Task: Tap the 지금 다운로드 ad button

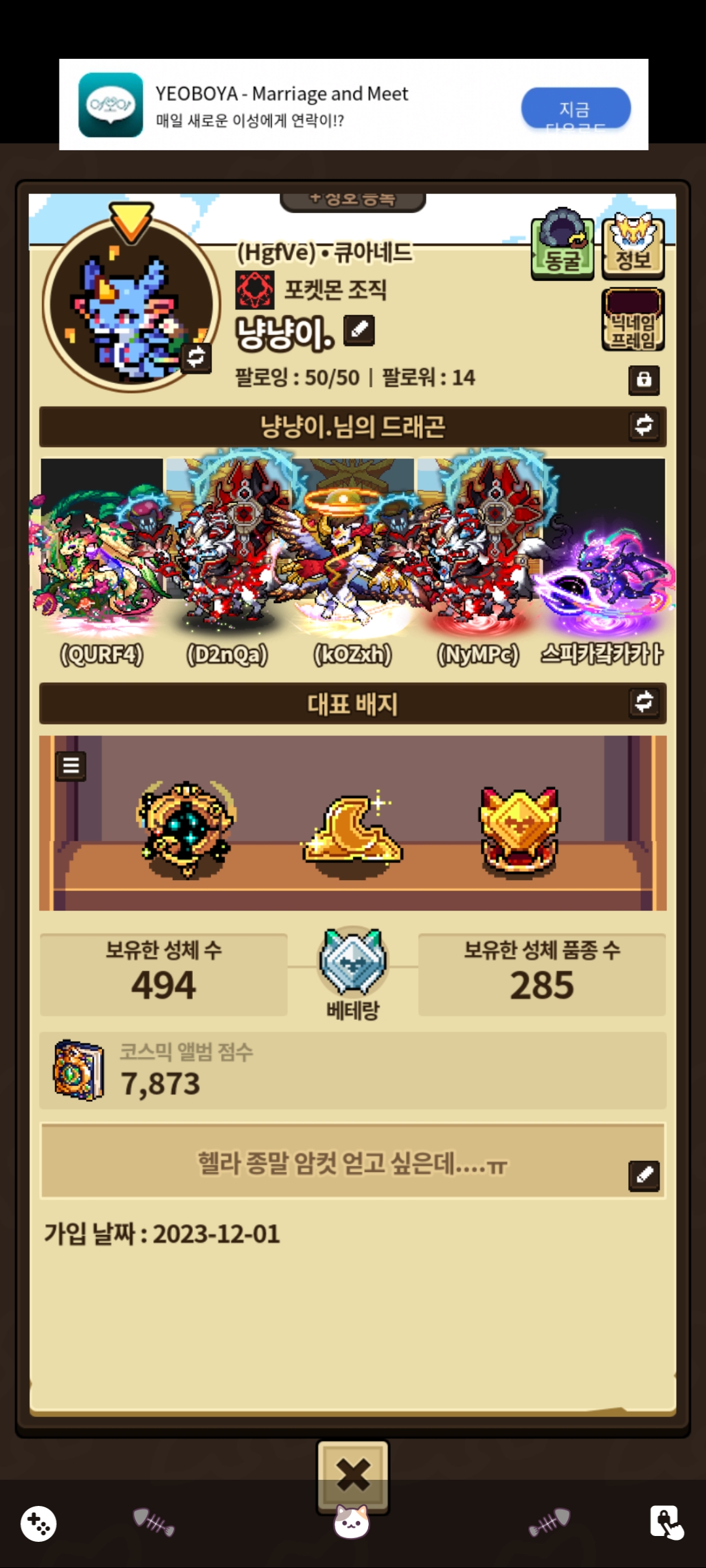Action: (x=576, y=108)
